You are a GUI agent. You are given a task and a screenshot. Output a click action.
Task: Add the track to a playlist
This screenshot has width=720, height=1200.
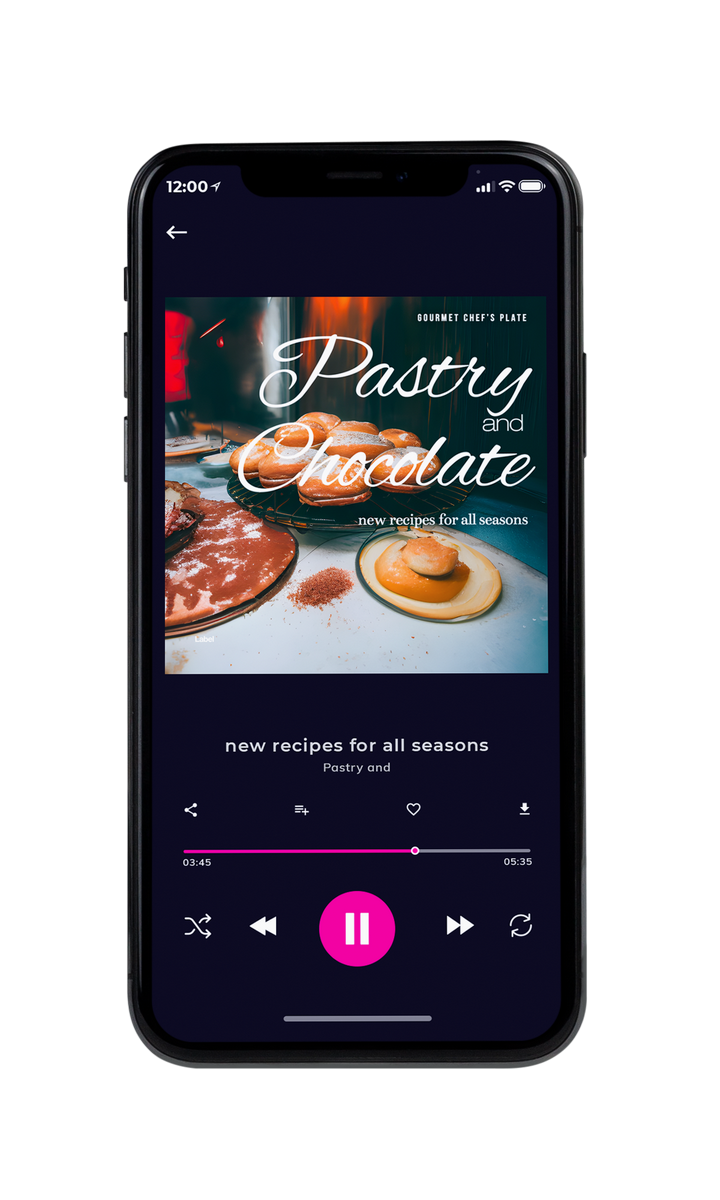pos(301,810)
